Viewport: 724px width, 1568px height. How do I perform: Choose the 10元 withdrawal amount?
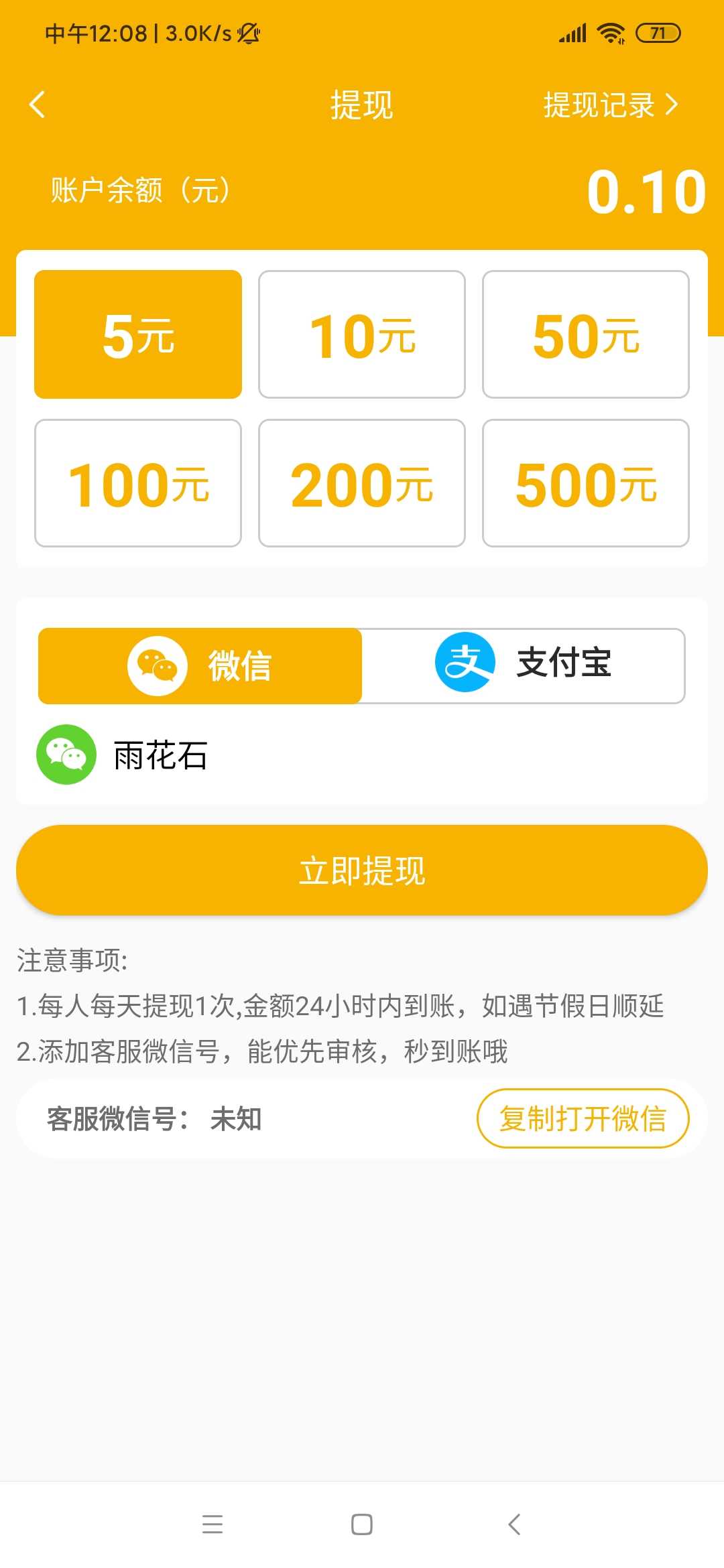coord(362,334)
